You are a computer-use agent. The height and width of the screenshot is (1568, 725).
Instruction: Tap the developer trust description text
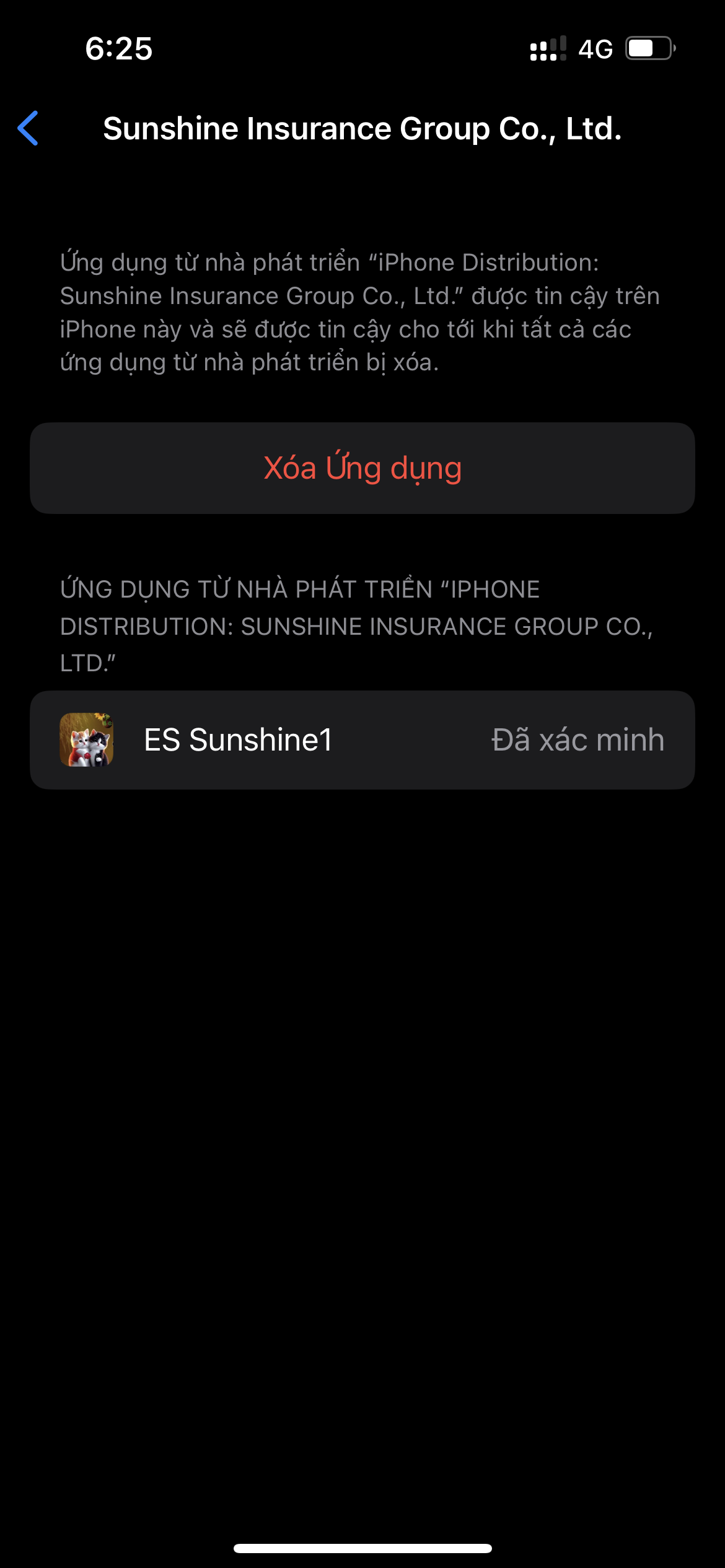(x=359, y=310)
